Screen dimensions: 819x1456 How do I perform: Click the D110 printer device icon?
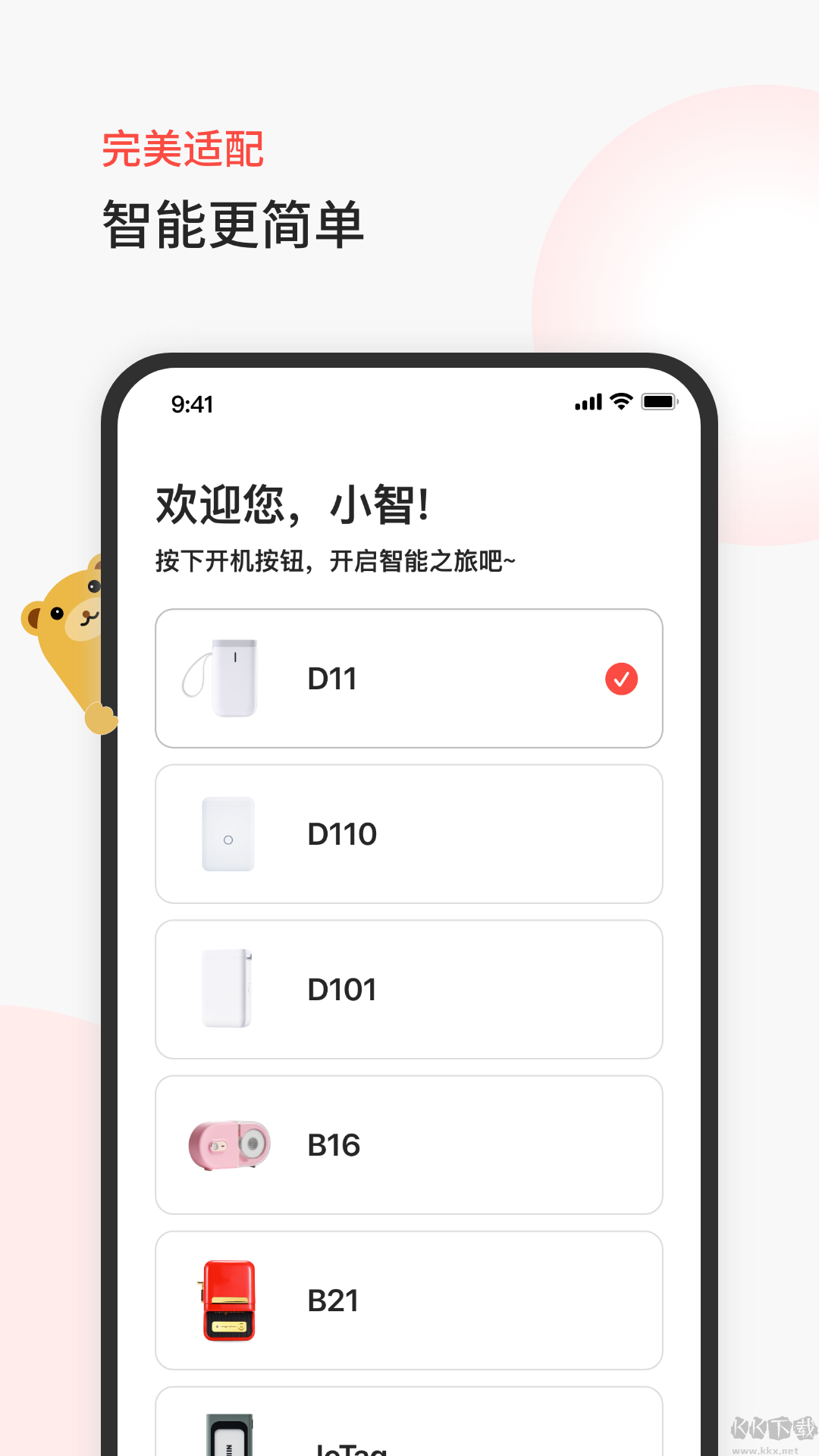point(227,834)
